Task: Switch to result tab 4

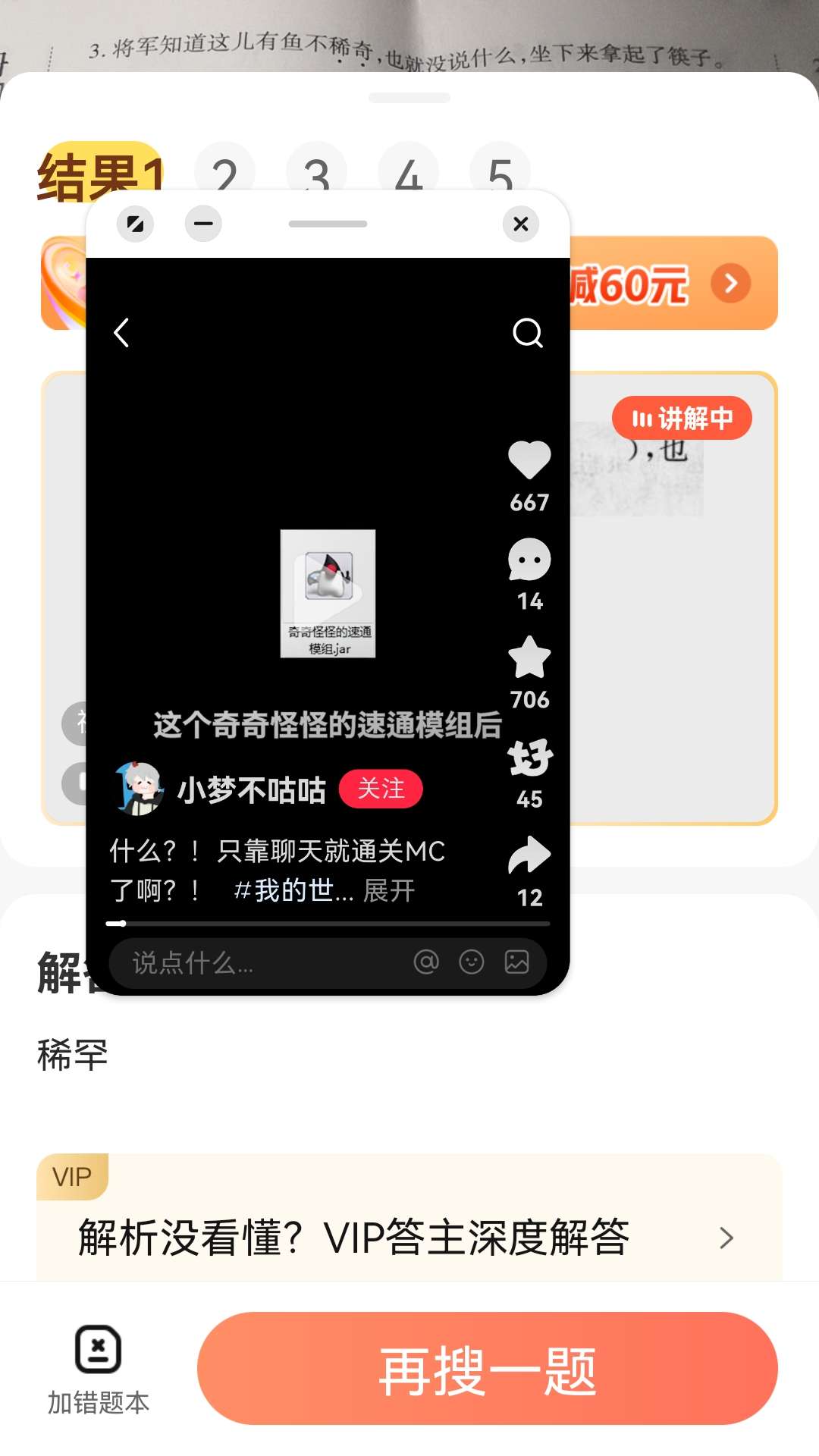Action: 409,174
